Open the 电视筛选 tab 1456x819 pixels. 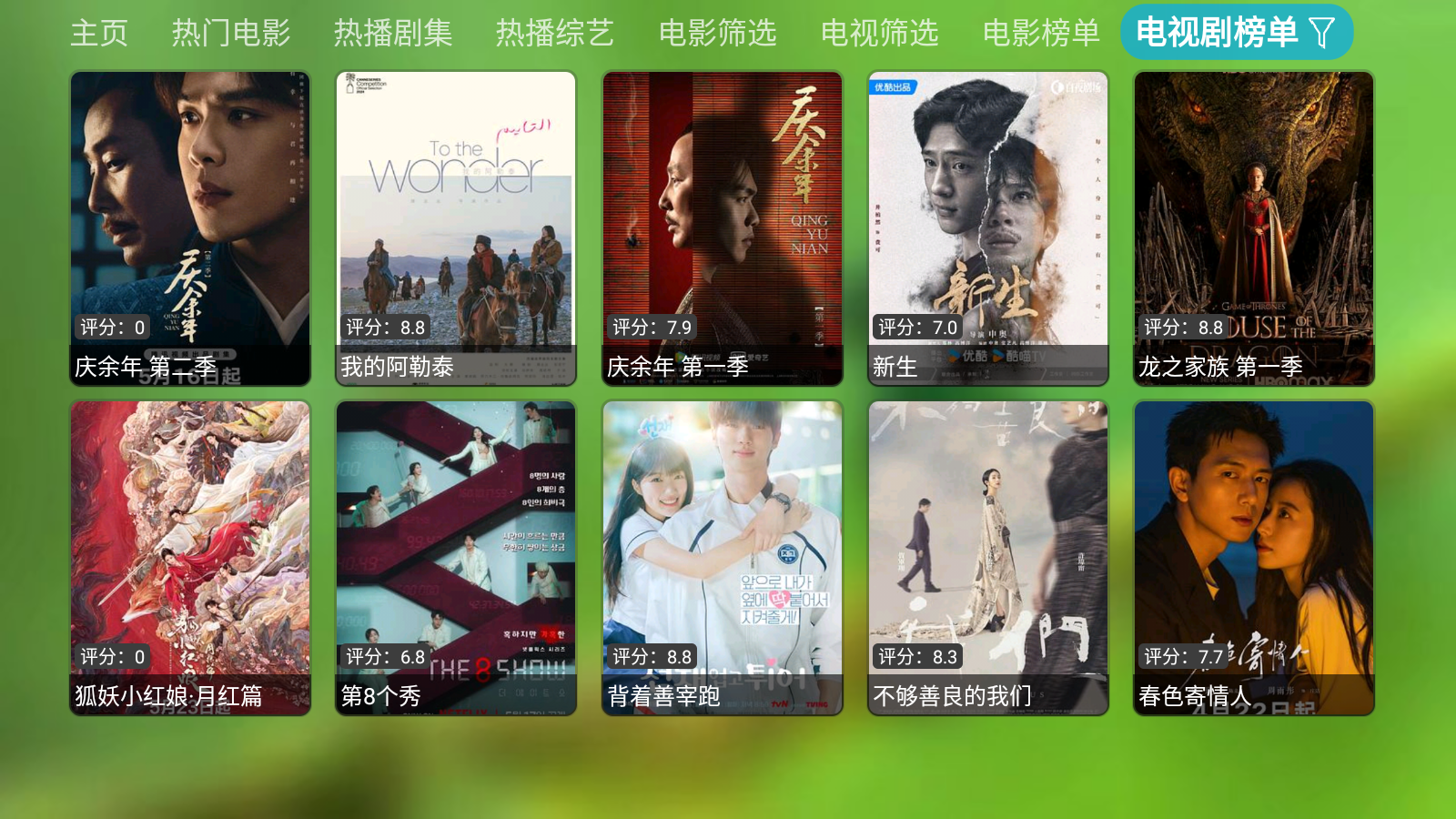pyautogui.click(x=879, y=33)
